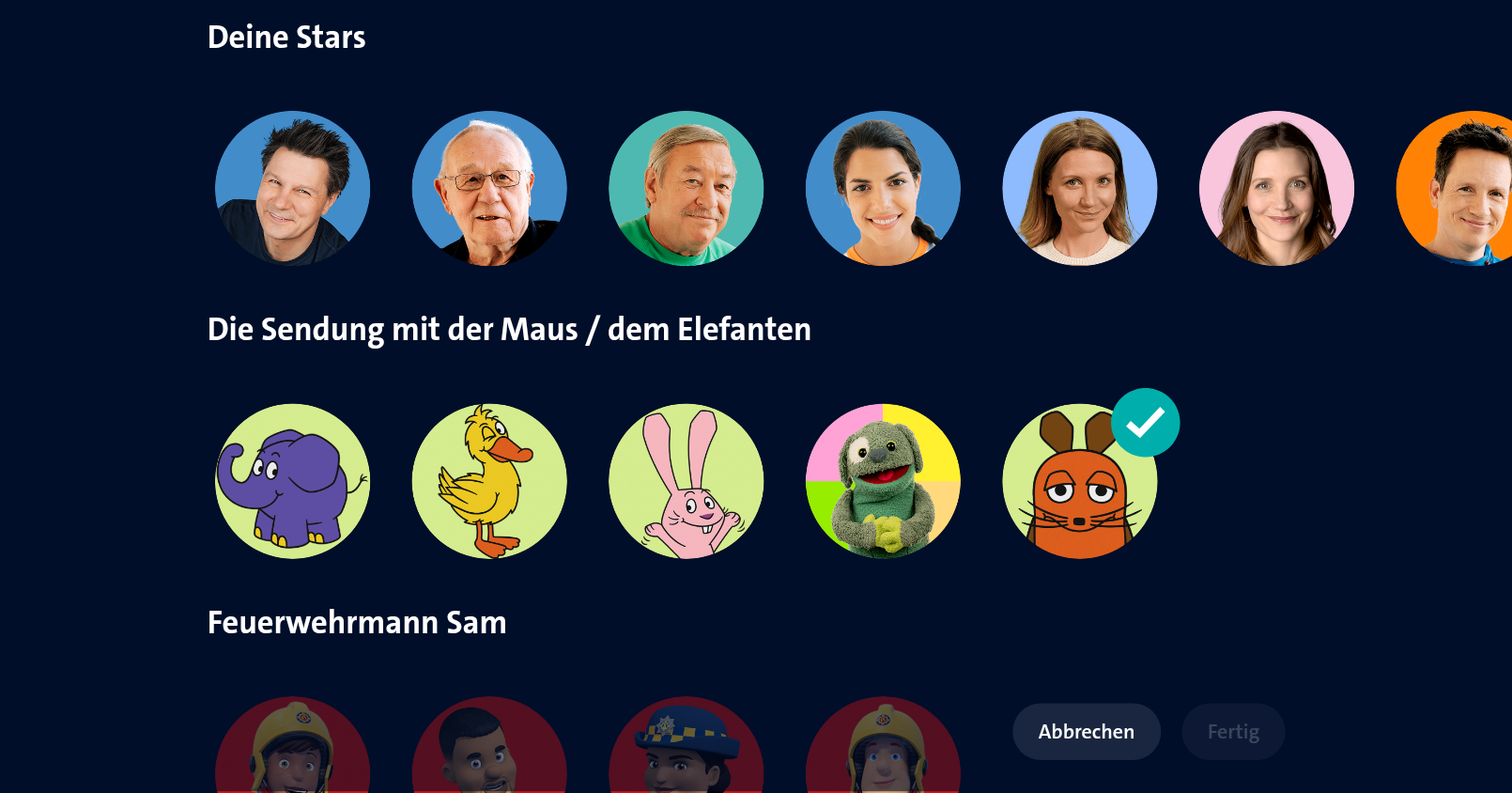
Task: Select the woman with dark braid avatar
Action: click(x=883, y=189)
